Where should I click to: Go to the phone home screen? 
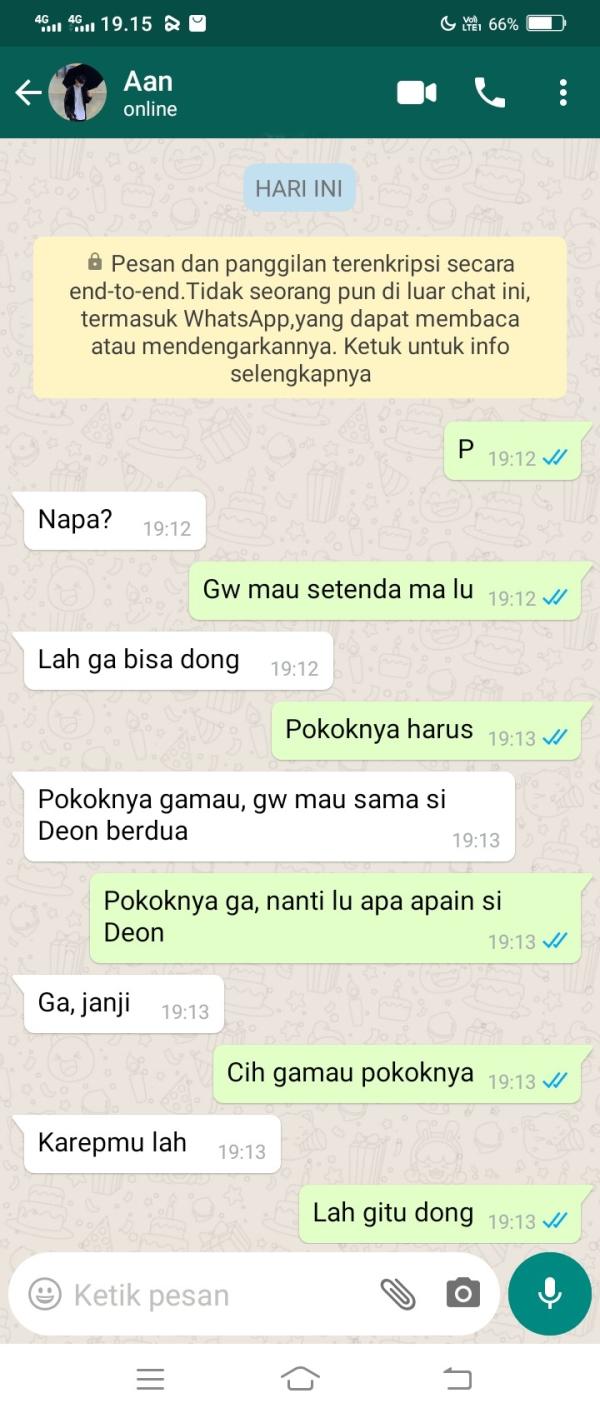click(x=300, y=1380)
